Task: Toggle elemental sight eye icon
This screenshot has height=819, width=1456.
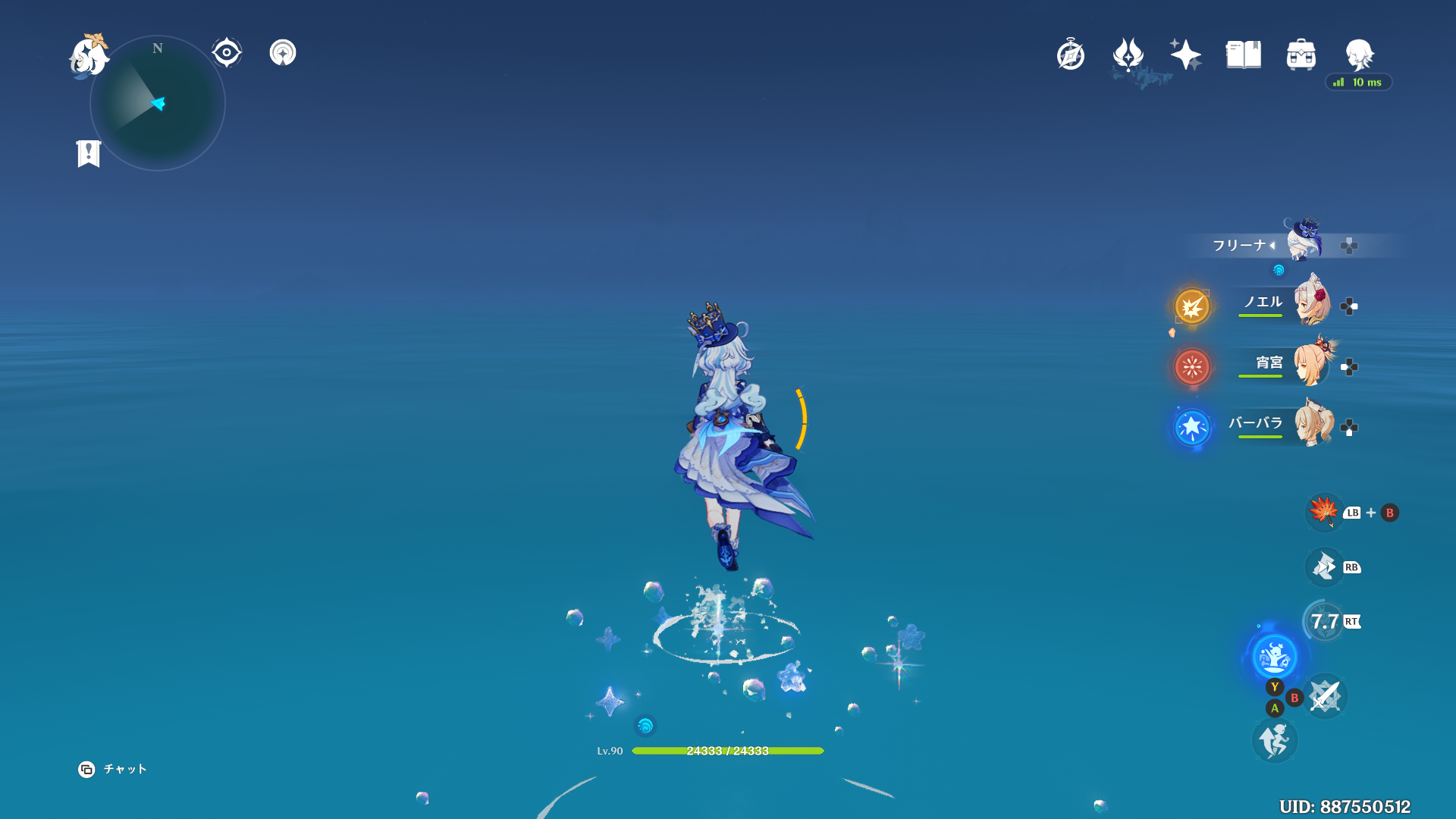Action: pos(226,52)
